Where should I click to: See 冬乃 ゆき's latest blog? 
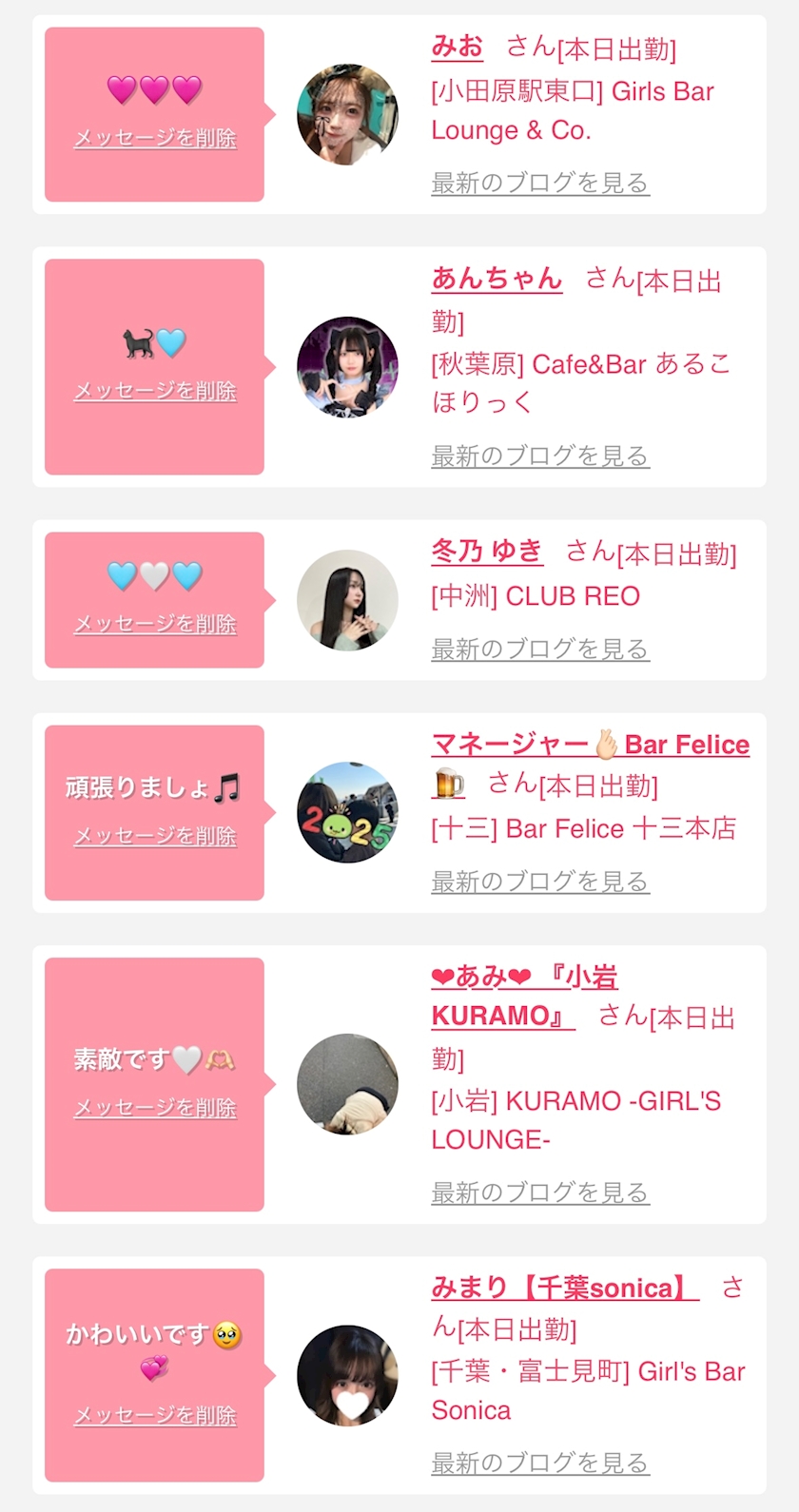(539, 649)
